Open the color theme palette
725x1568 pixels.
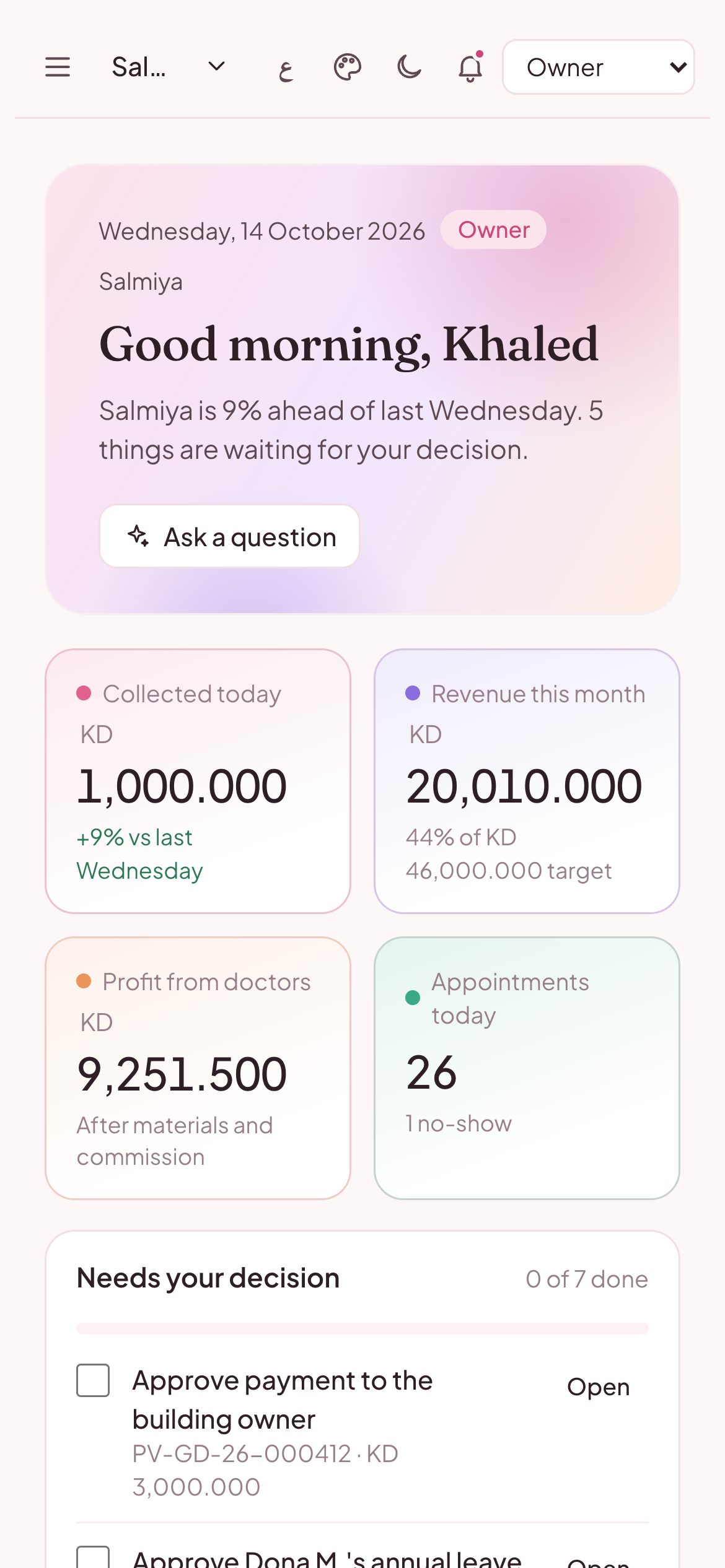coord(347,67)
